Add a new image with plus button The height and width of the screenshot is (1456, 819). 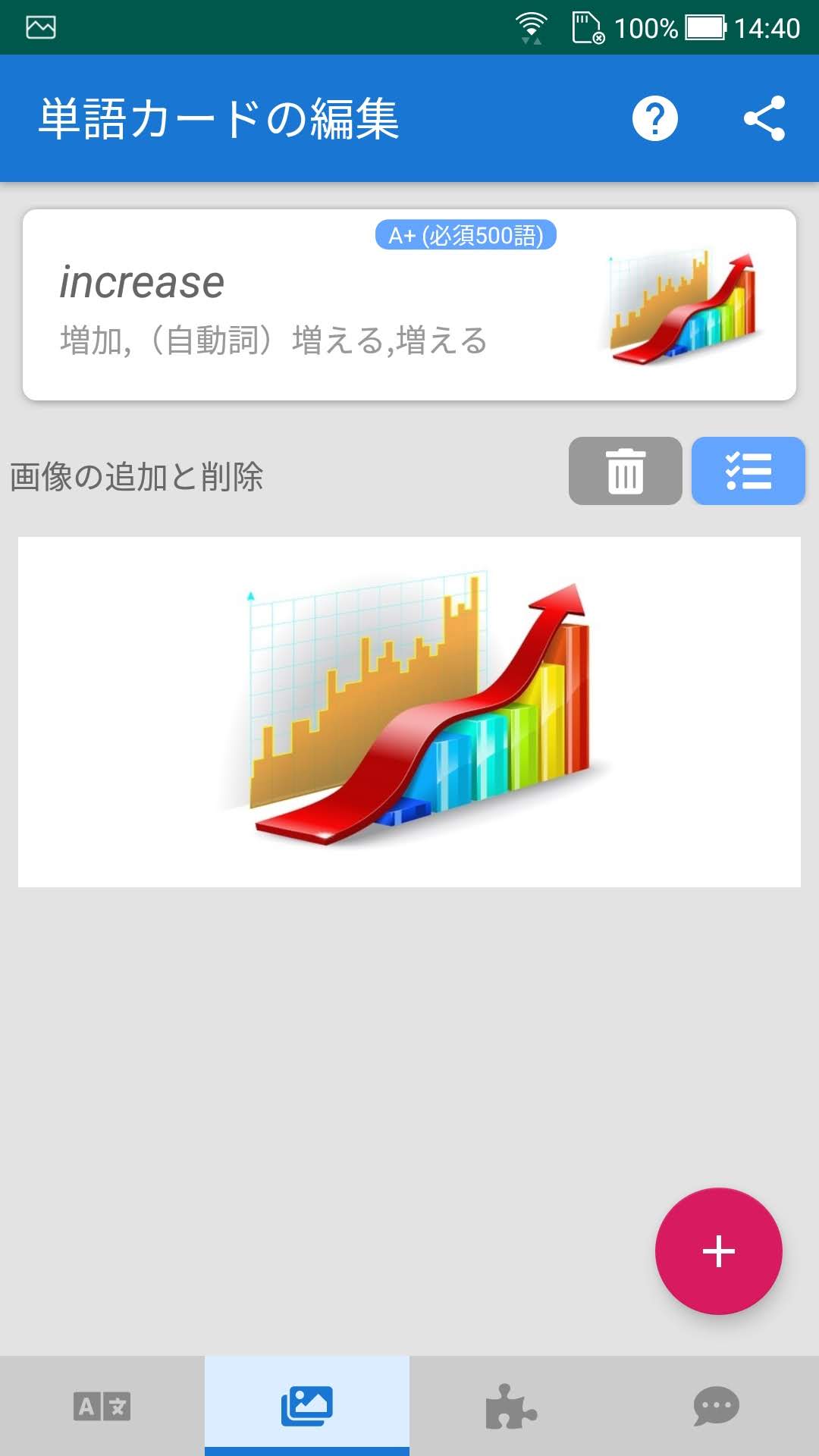coord(718,1250)
